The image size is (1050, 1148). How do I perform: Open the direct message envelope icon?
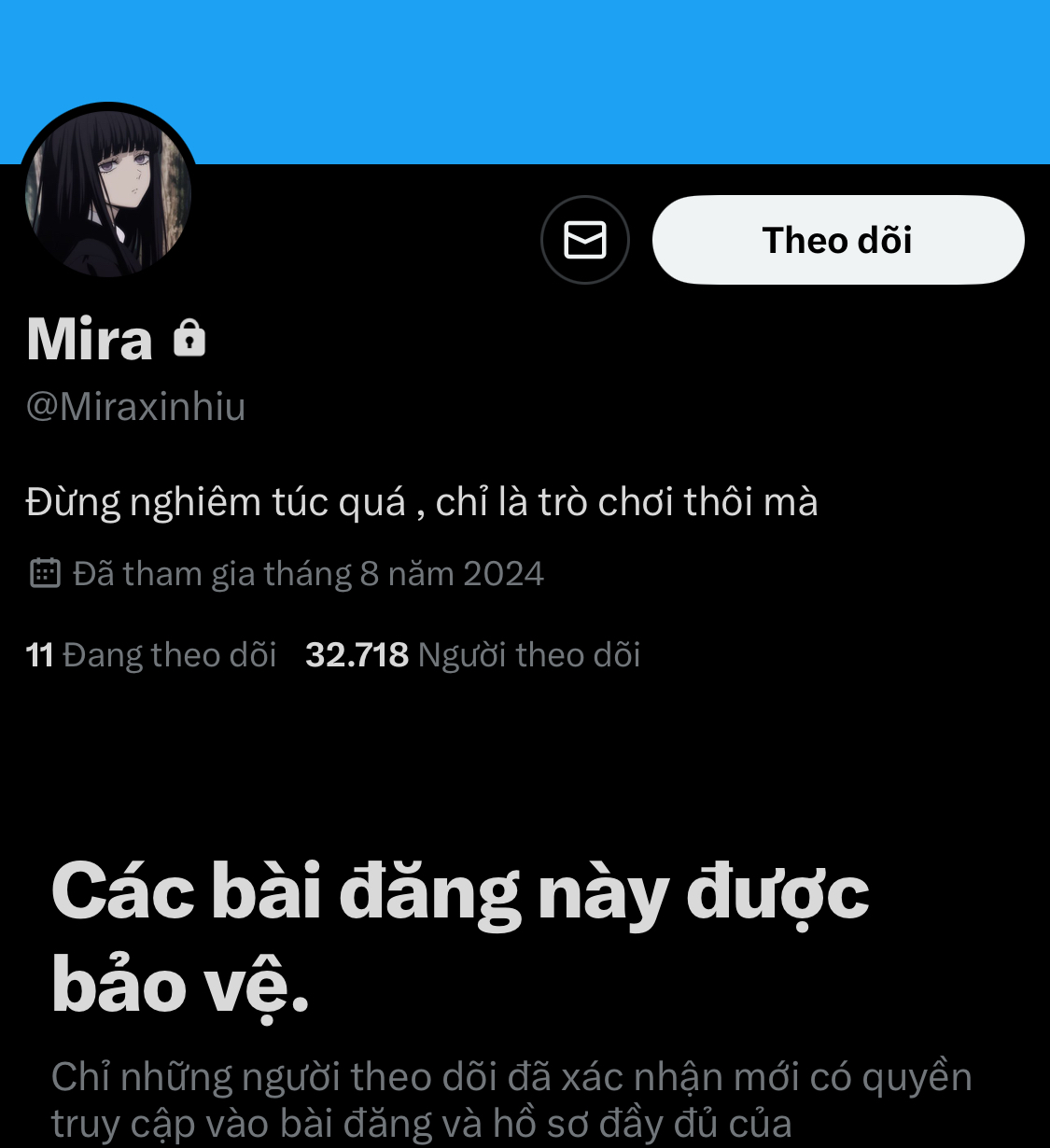click(585, 240)
